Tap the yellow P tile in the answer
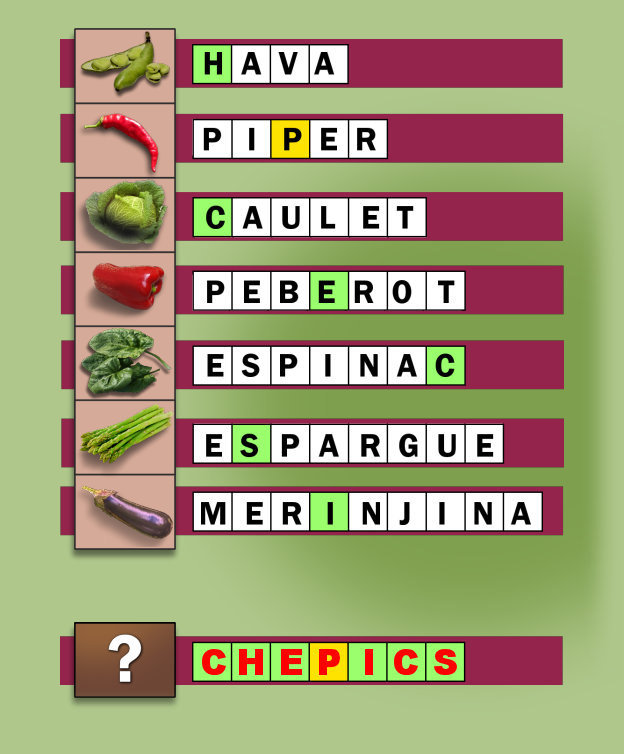 tap(329, 662)
